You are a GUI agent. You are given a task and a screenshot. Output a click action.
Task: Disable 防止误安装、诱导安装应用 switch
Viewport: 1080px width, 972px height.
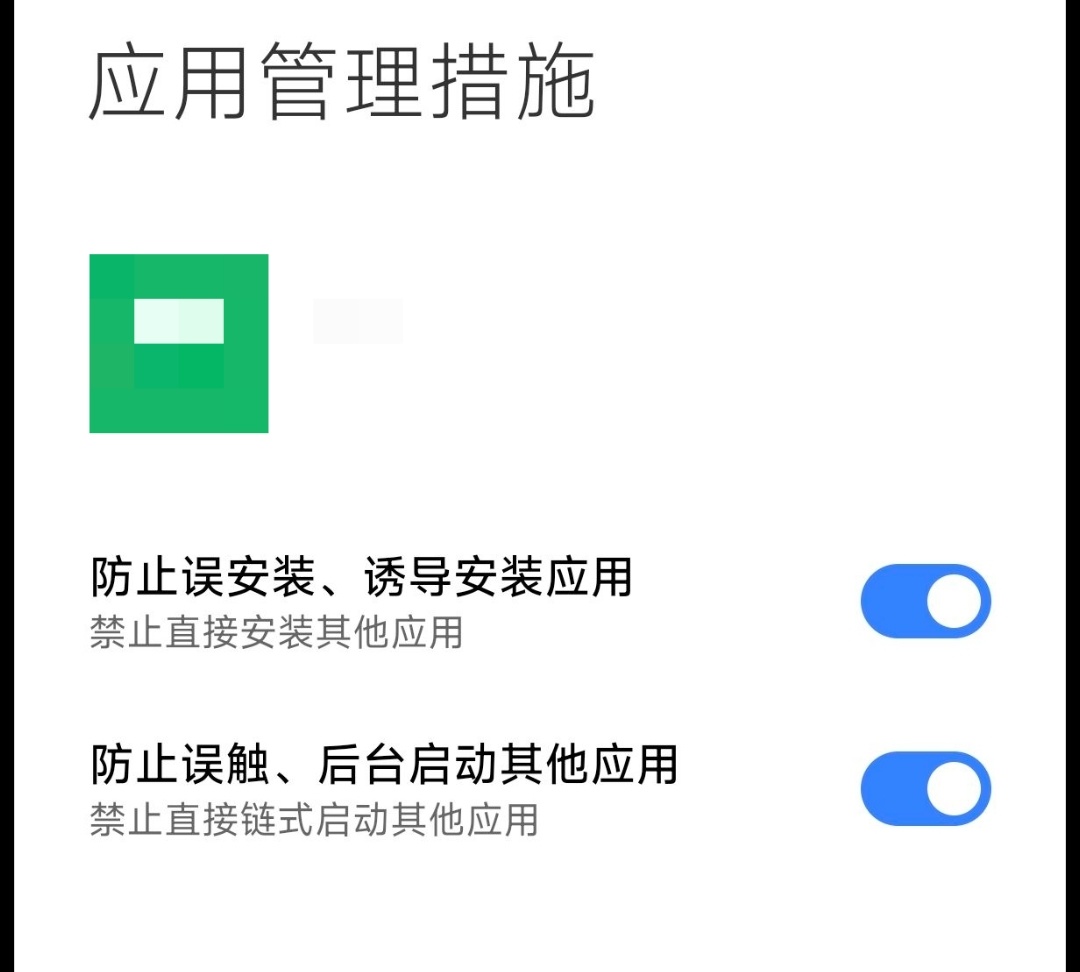coord(925,602)
